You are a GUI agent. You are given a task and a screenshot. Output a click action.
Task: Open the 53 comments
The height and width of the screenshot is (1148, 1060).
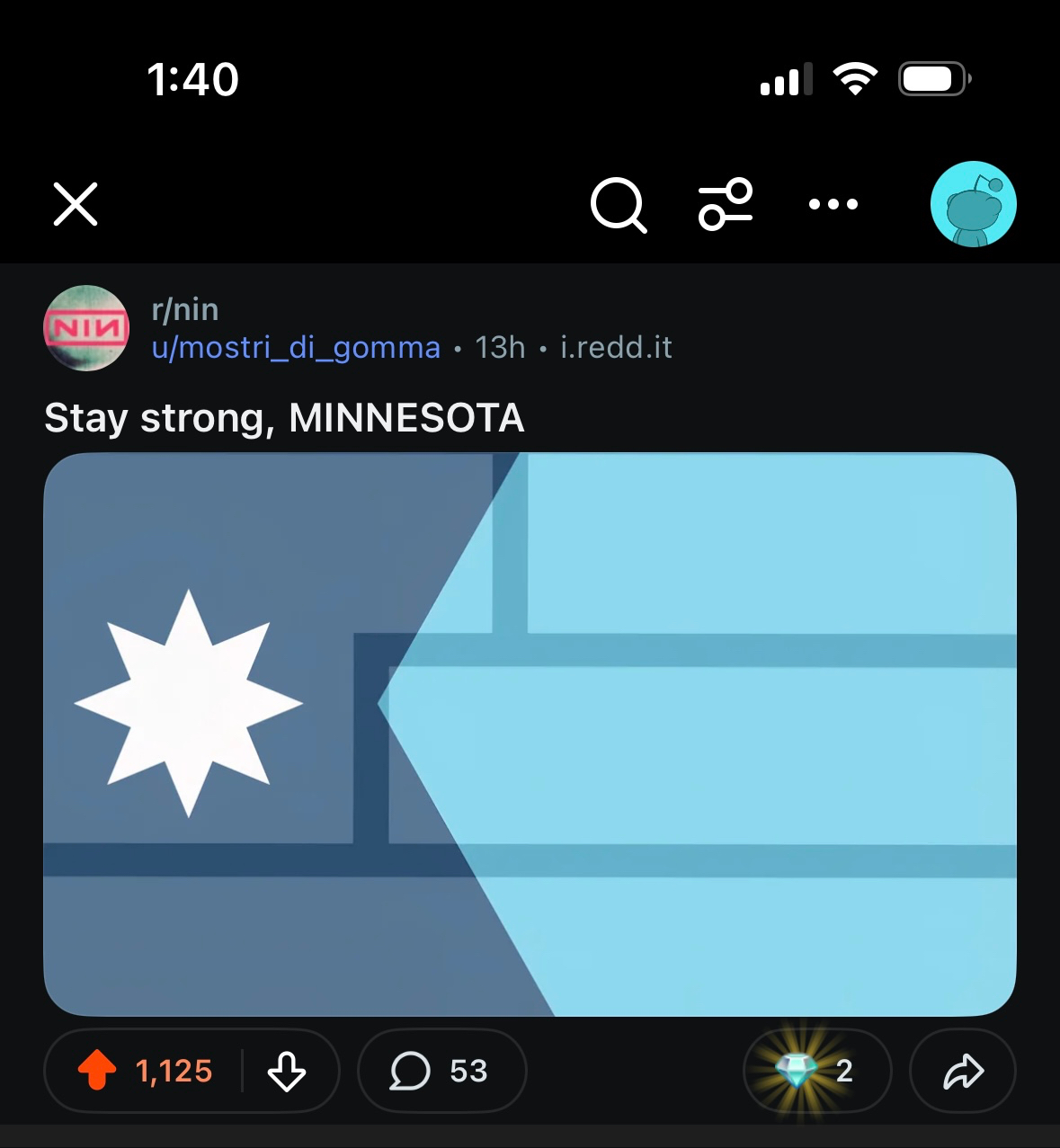pos(441,1071)
